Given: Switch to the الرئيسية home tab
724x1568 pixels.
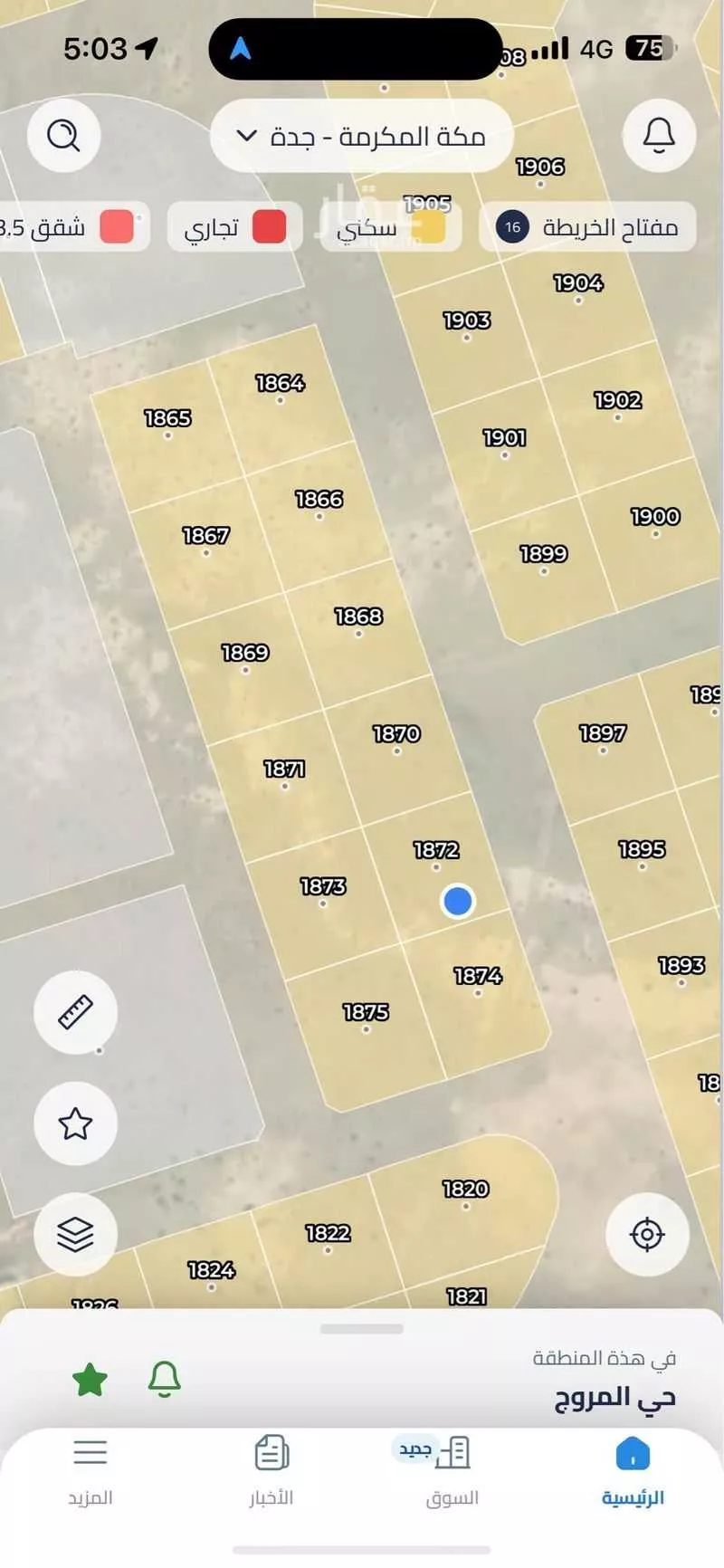Looking at the screenshot, I should pos(633,1471).
